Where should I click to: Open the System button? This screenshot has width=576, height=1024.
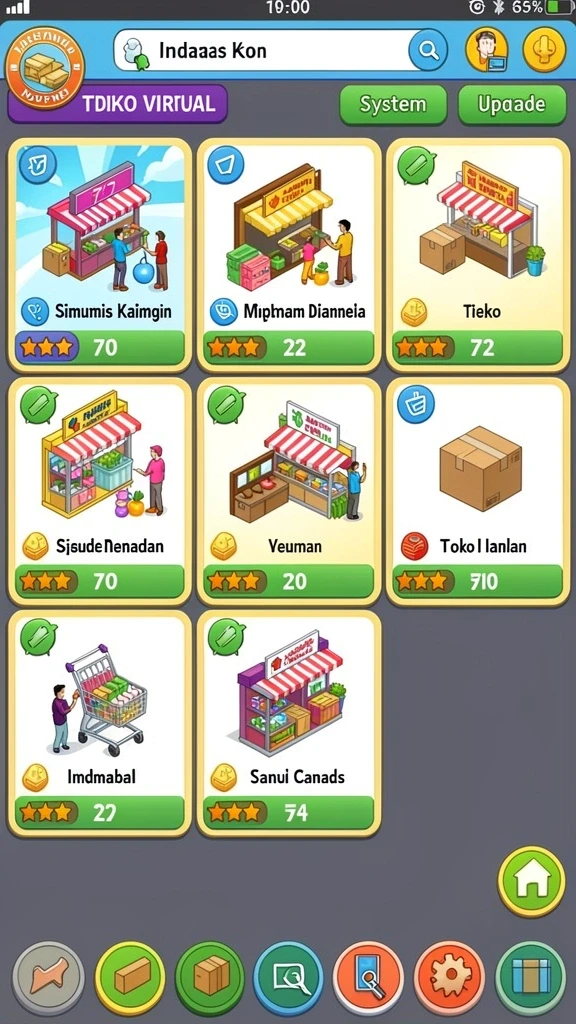coord(393,104)
